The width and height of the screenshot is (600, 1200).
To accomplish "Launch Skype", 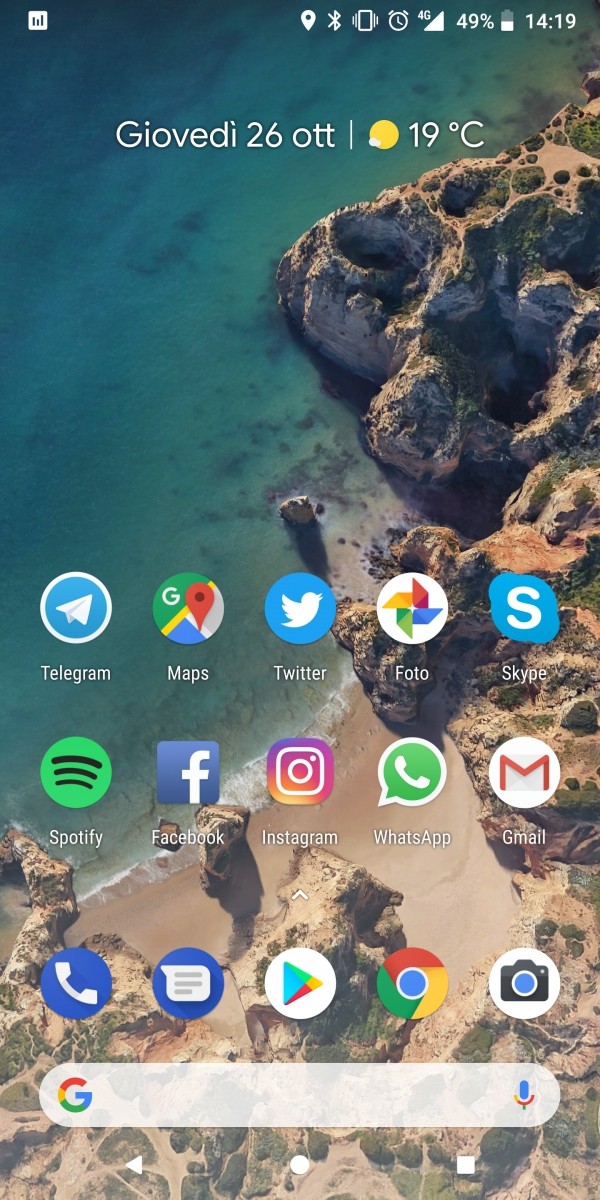I will click(x=524, y=608).
